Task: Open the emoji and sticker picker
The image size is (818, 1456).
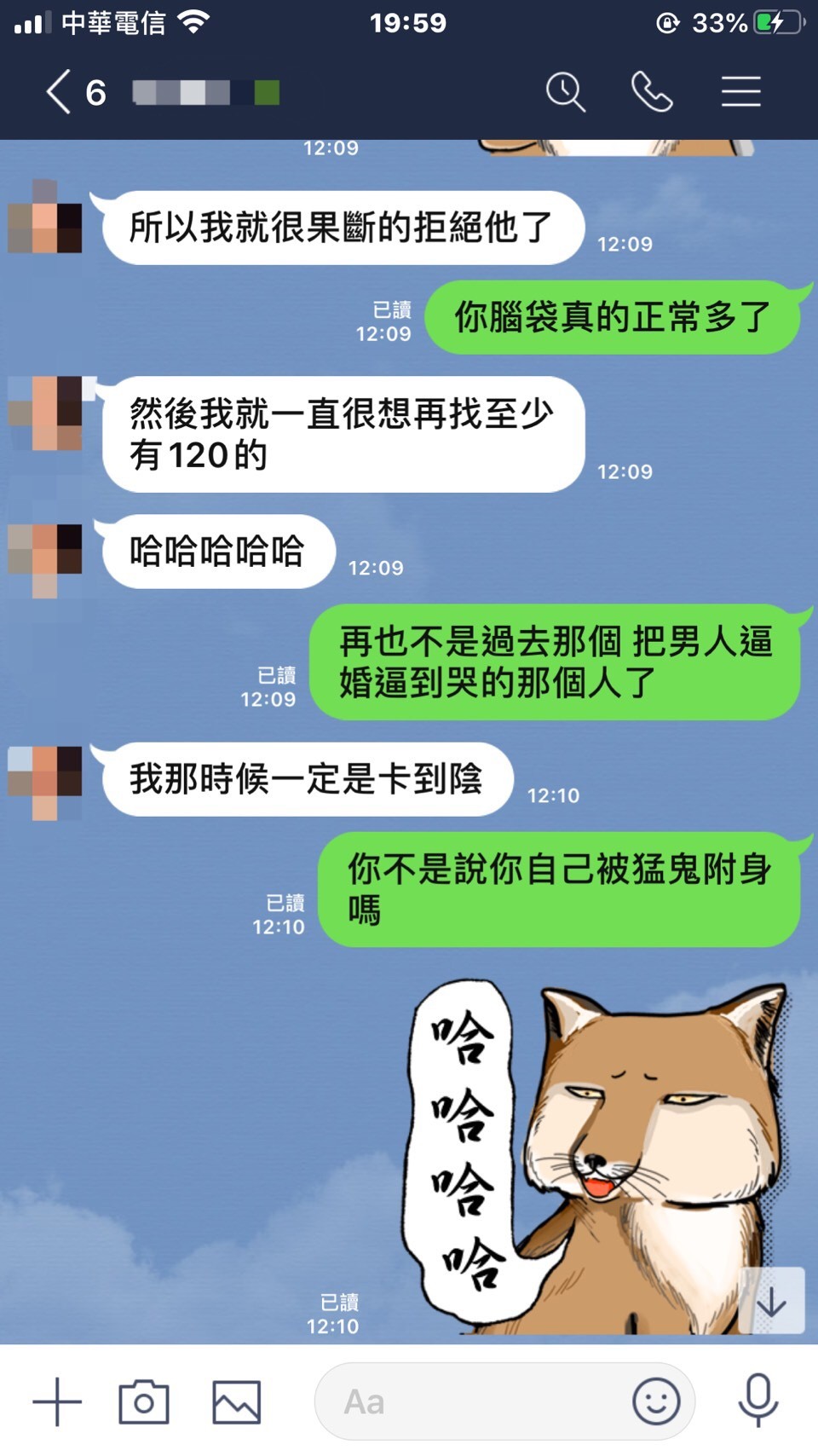Action: point(656,1401)
